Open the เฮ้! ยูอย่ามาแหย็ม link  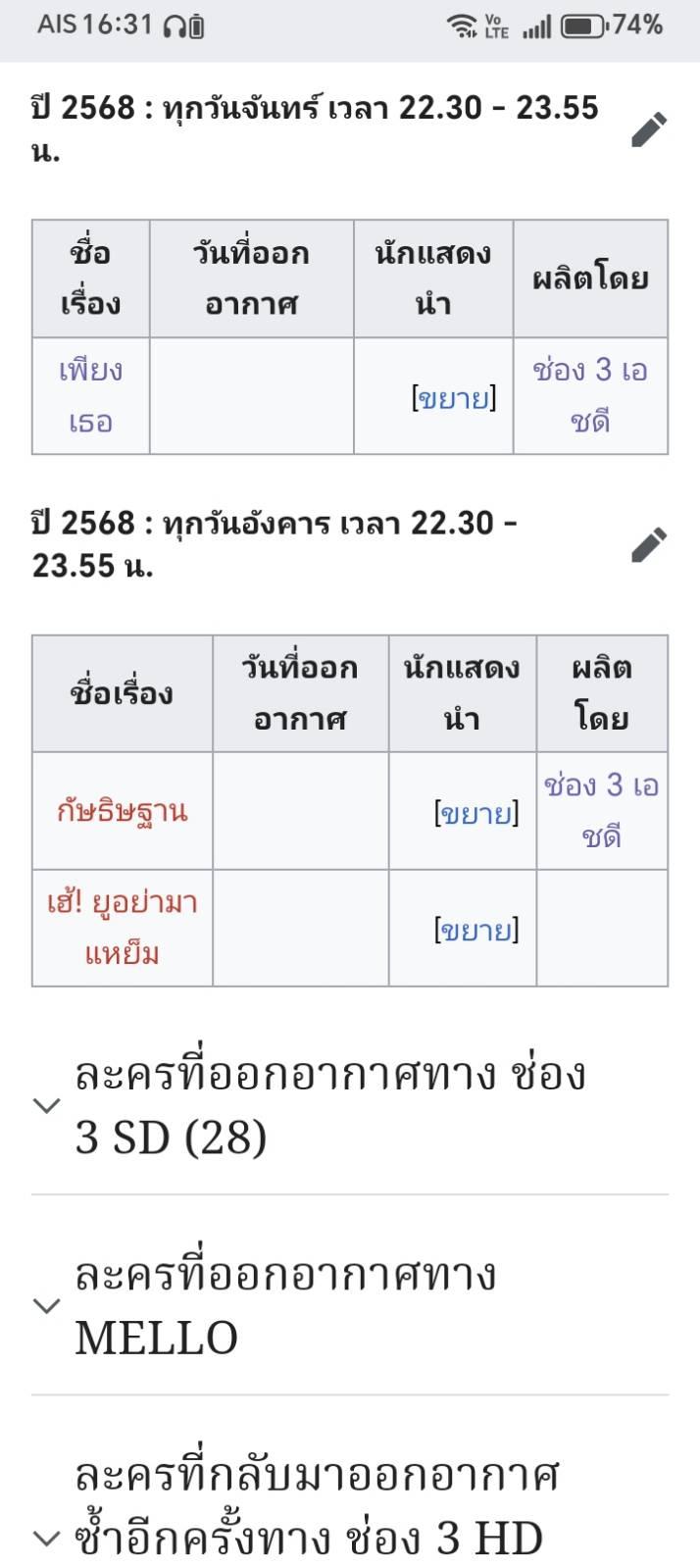122,928
